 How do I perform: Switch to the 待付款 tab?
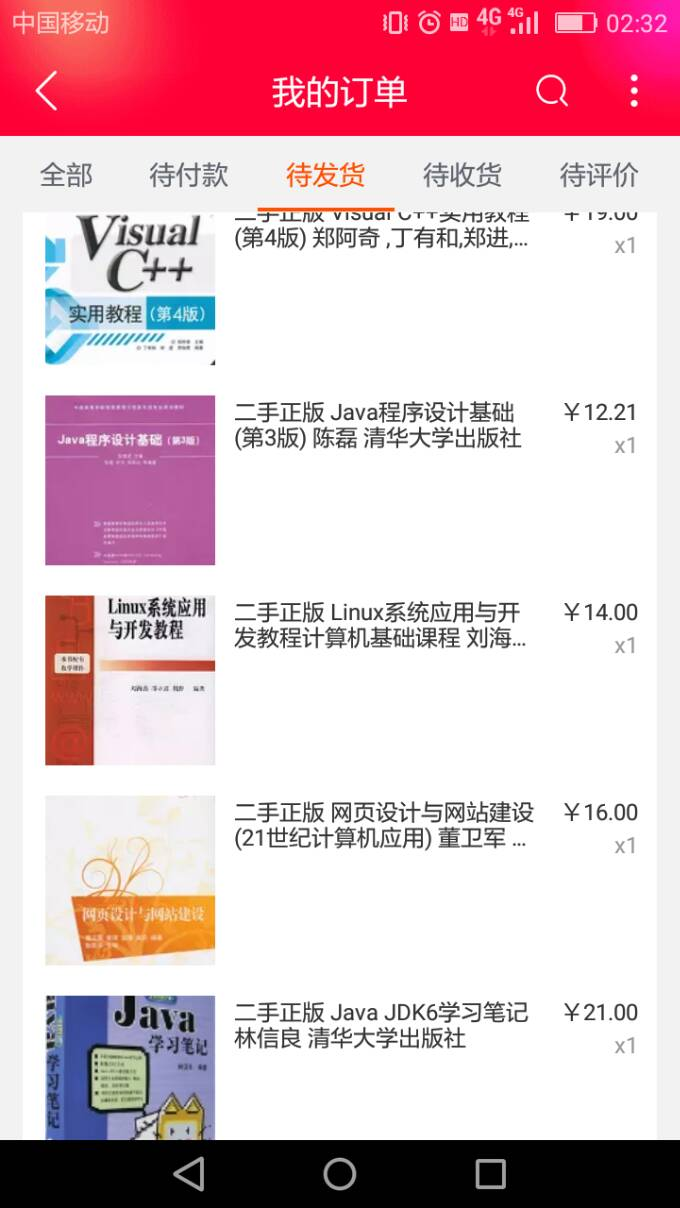pyautogui.click(x=189, y=175)
